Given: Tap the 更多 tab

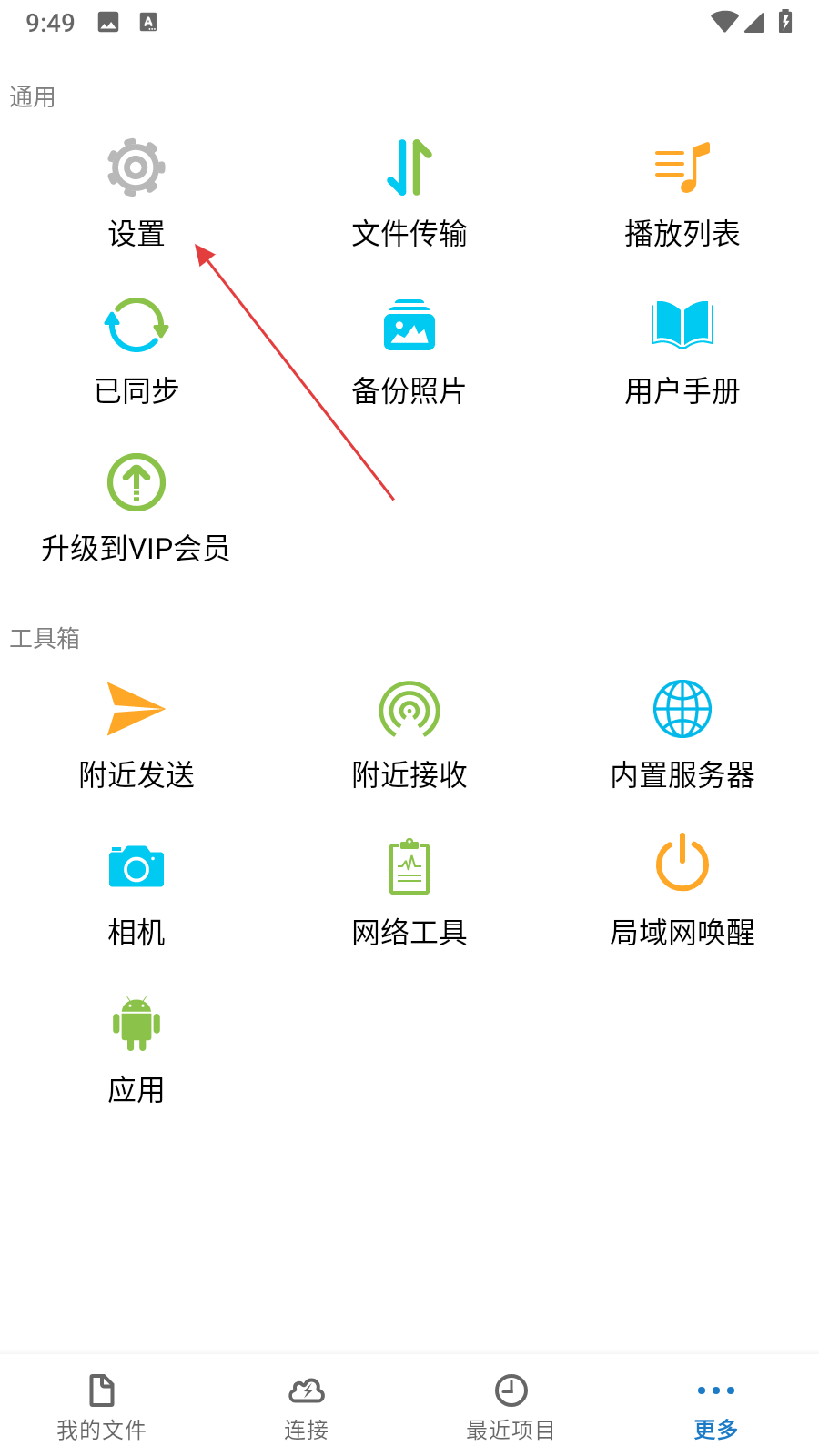Looking at the screenshot, I should [716, 1407].
